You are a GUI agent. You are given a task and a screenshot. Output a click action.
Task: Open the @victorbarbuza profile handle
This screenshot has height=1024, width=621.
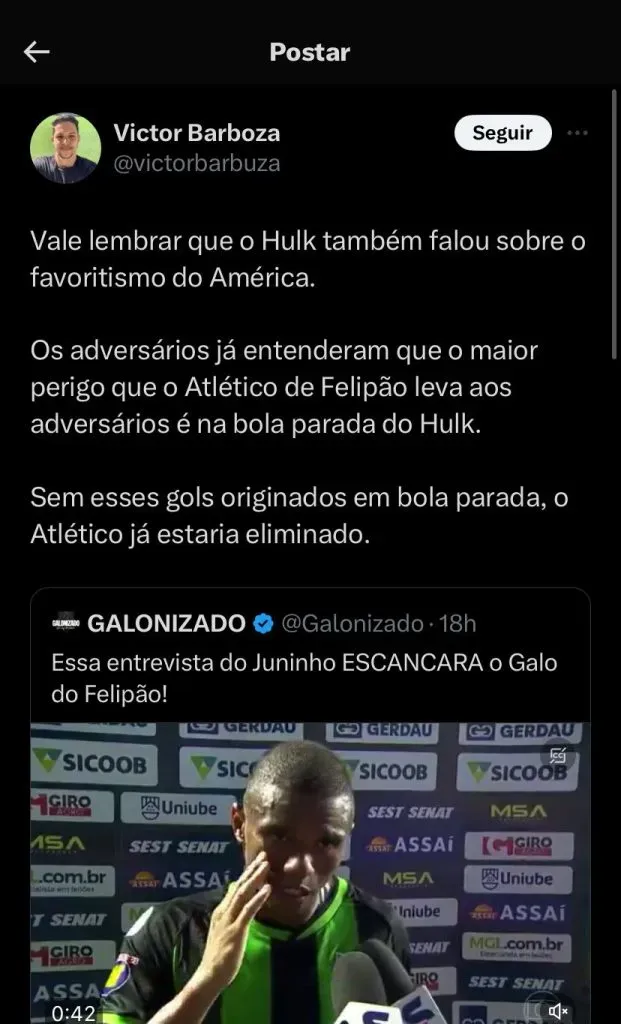(197, 163)
